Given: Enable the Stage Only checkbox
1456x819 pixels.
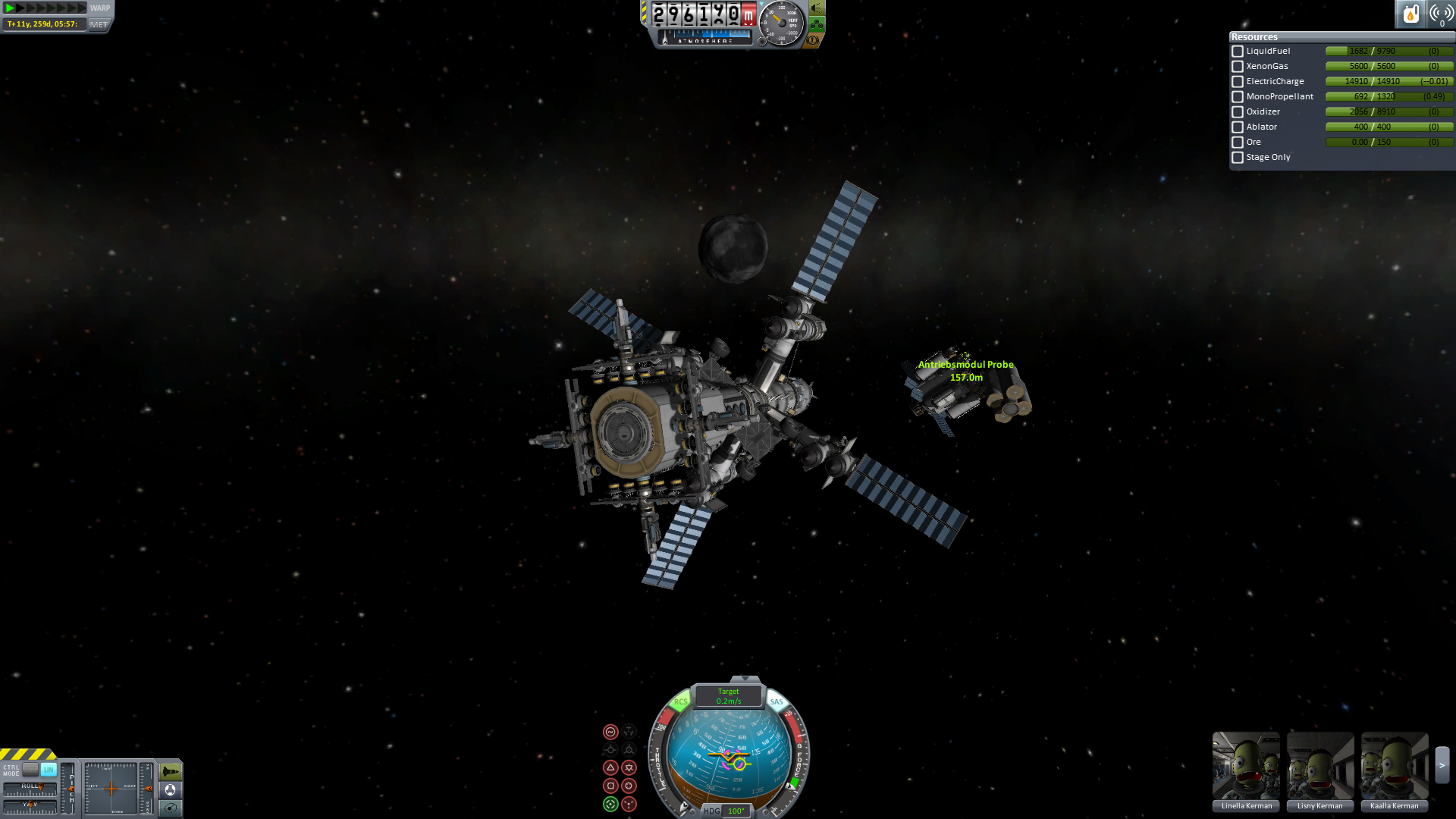Looking at the screenshot, I should 1238,158.
